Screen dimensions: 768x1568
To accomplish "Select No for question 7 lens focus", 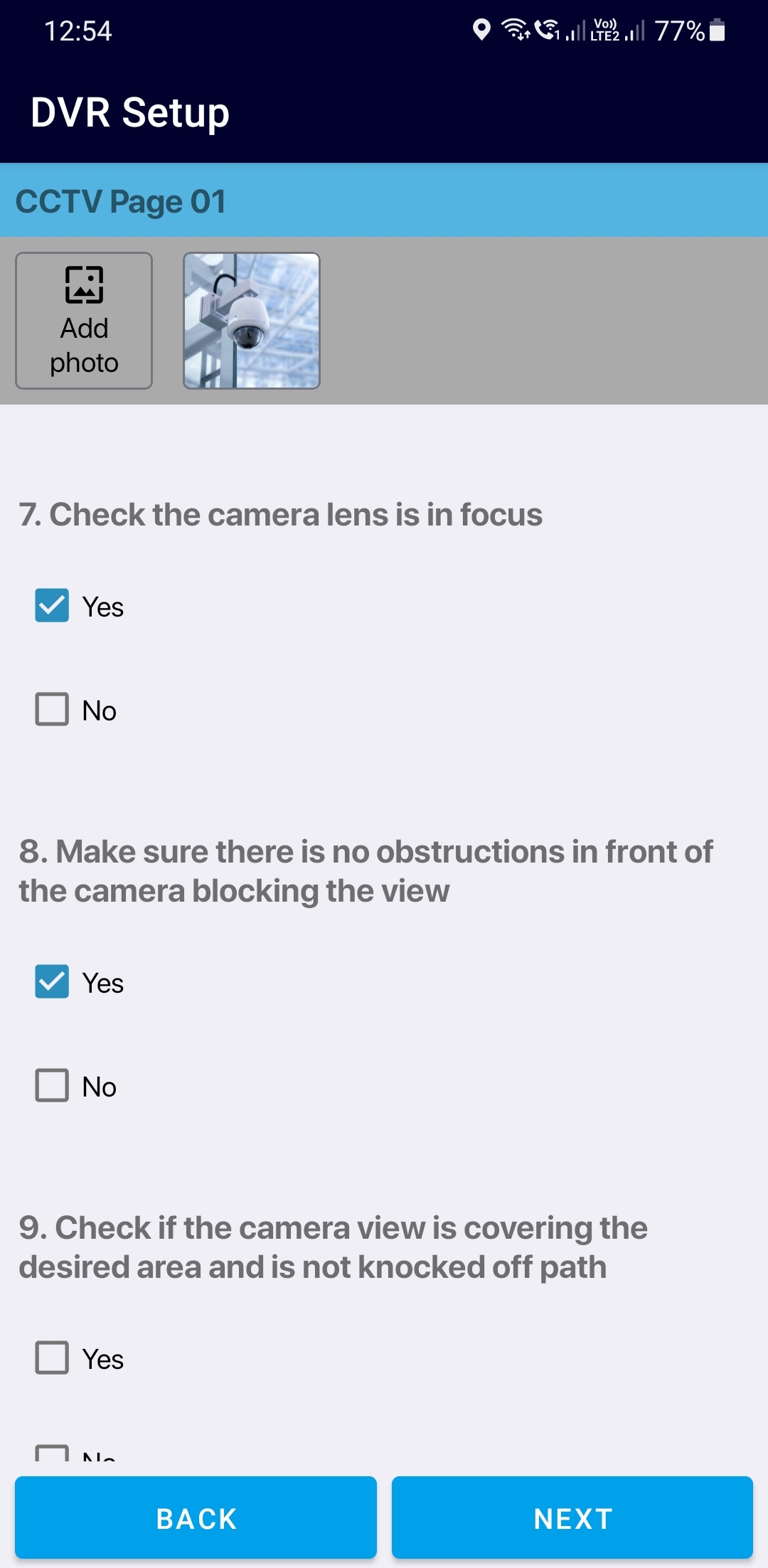I will pos(52,710).
